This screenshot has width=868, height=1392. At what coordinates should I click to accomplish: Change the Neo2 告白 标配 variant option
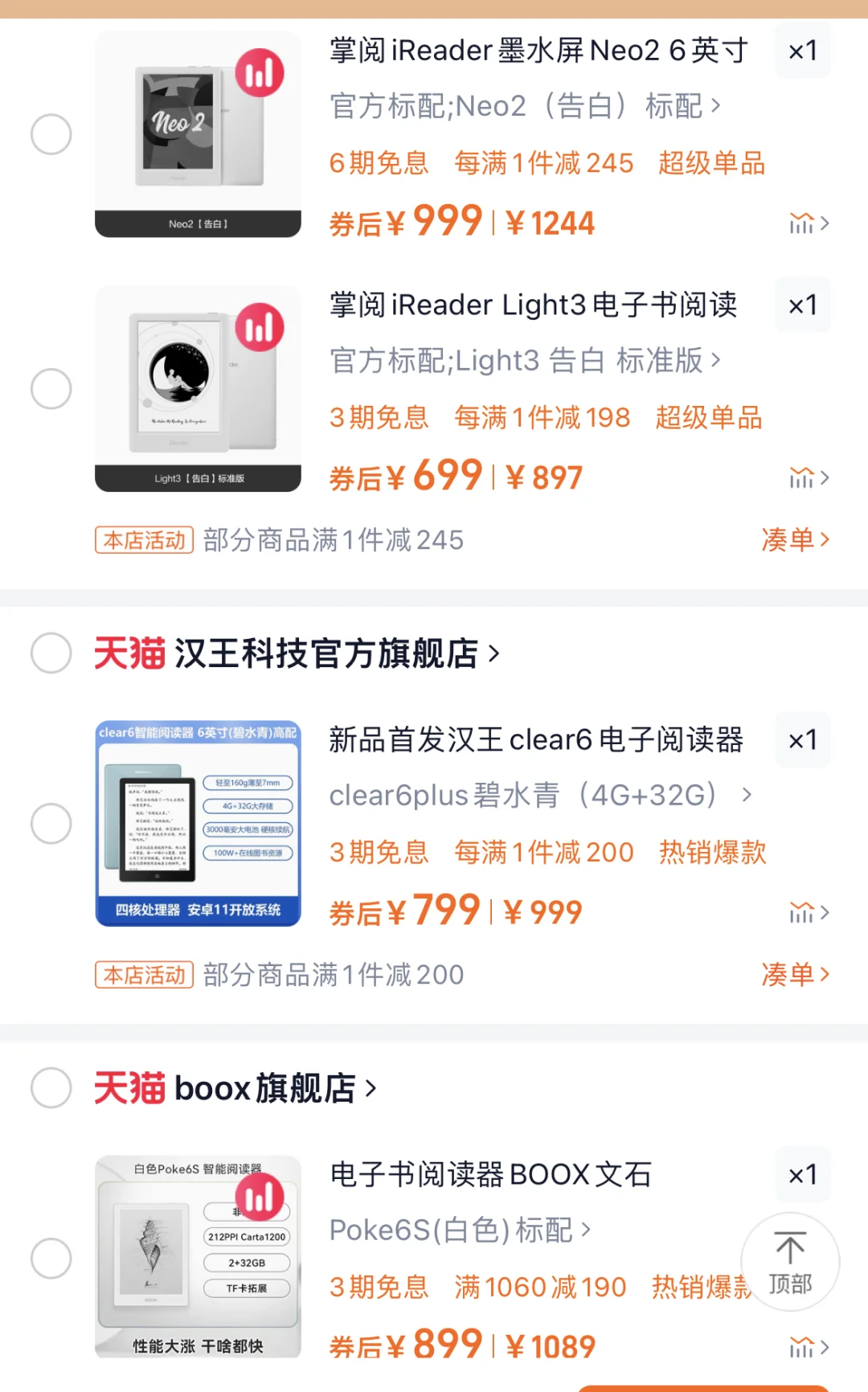pos(525,106)
